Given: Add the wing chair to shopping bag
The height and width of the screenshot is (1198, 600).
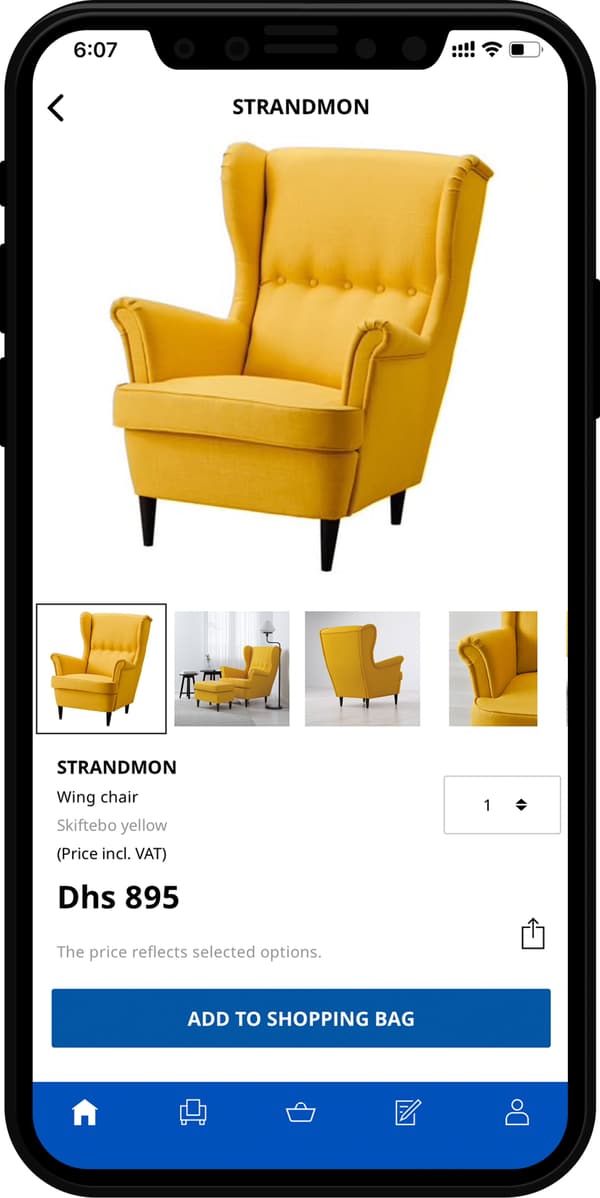Looking at the screenshot, I should tap(301, 1018).
